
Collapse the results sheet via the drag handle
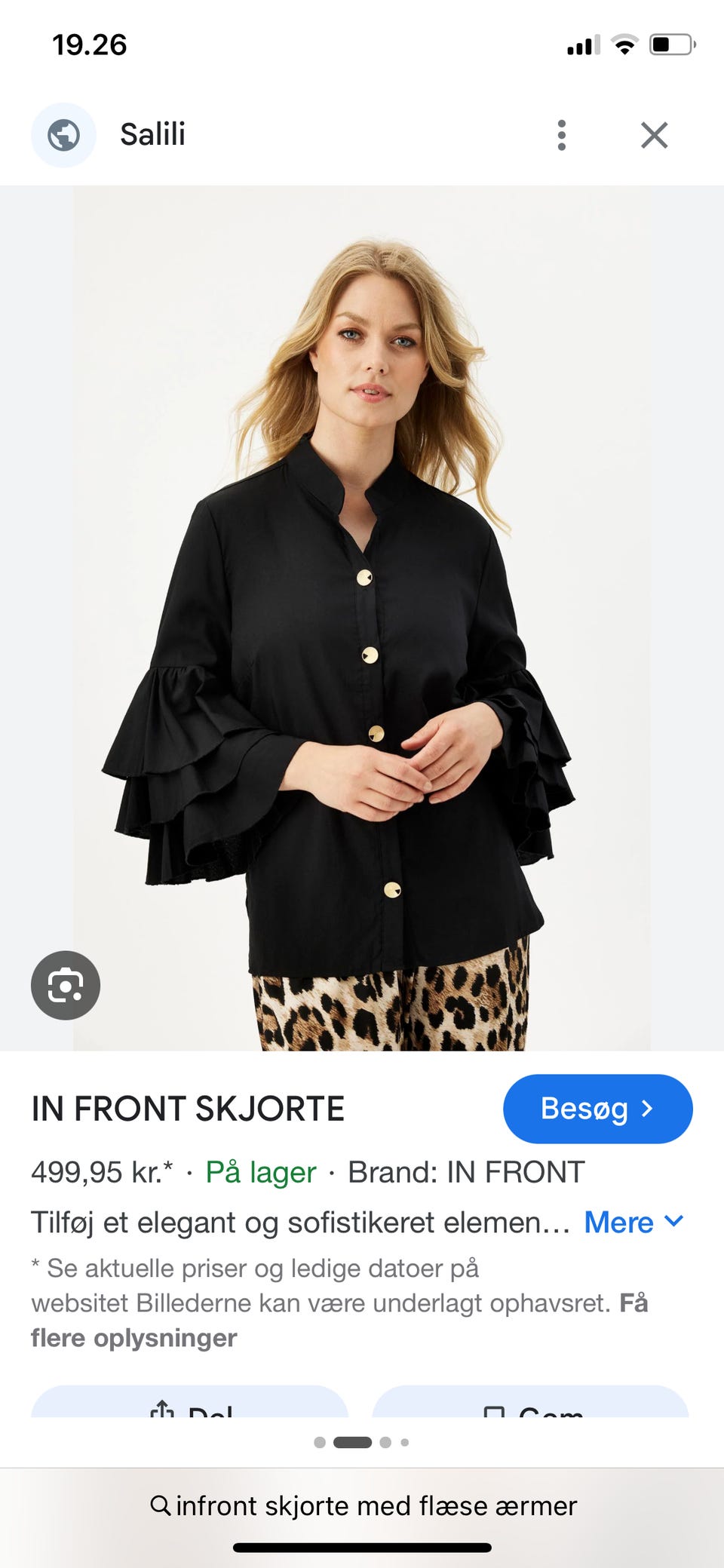click(x=351, y=1442)
